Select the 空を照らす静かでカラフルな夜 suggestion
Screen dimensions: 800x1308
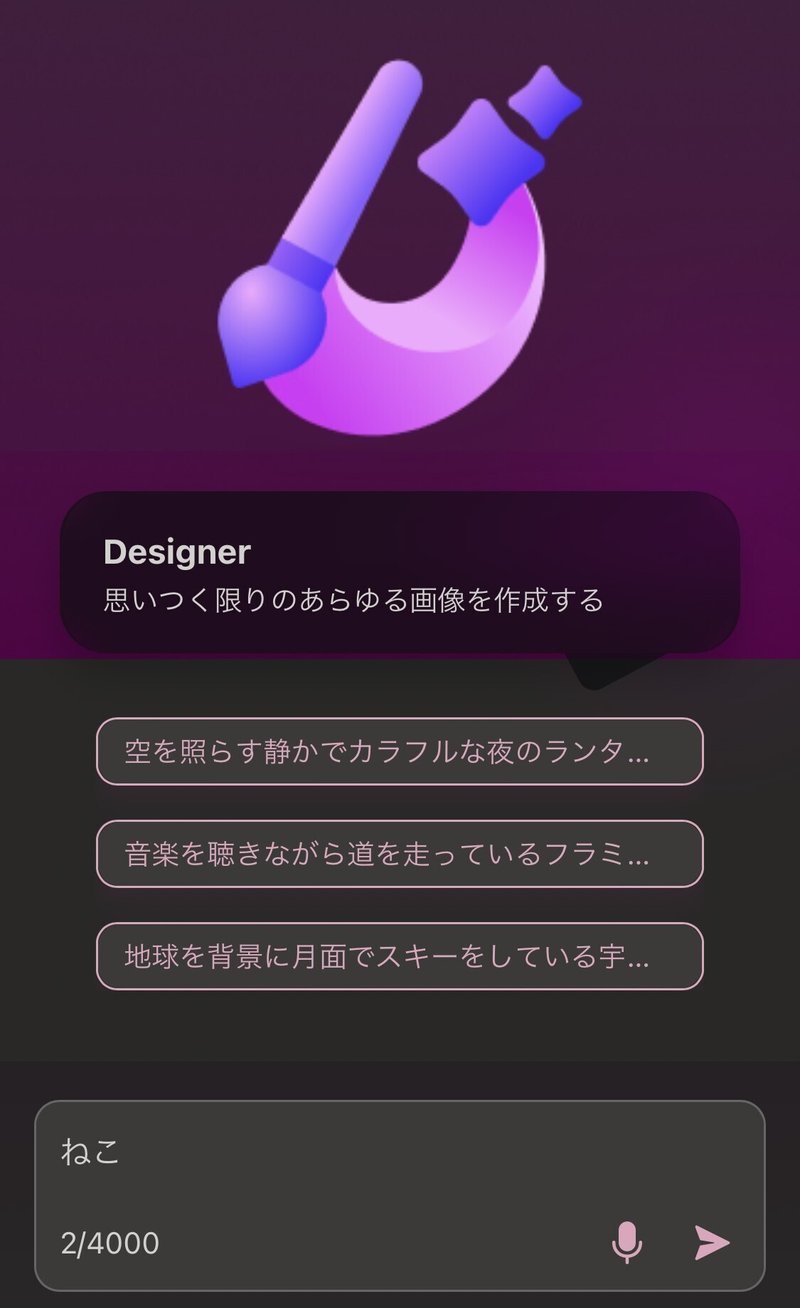[x=400, y=751]
